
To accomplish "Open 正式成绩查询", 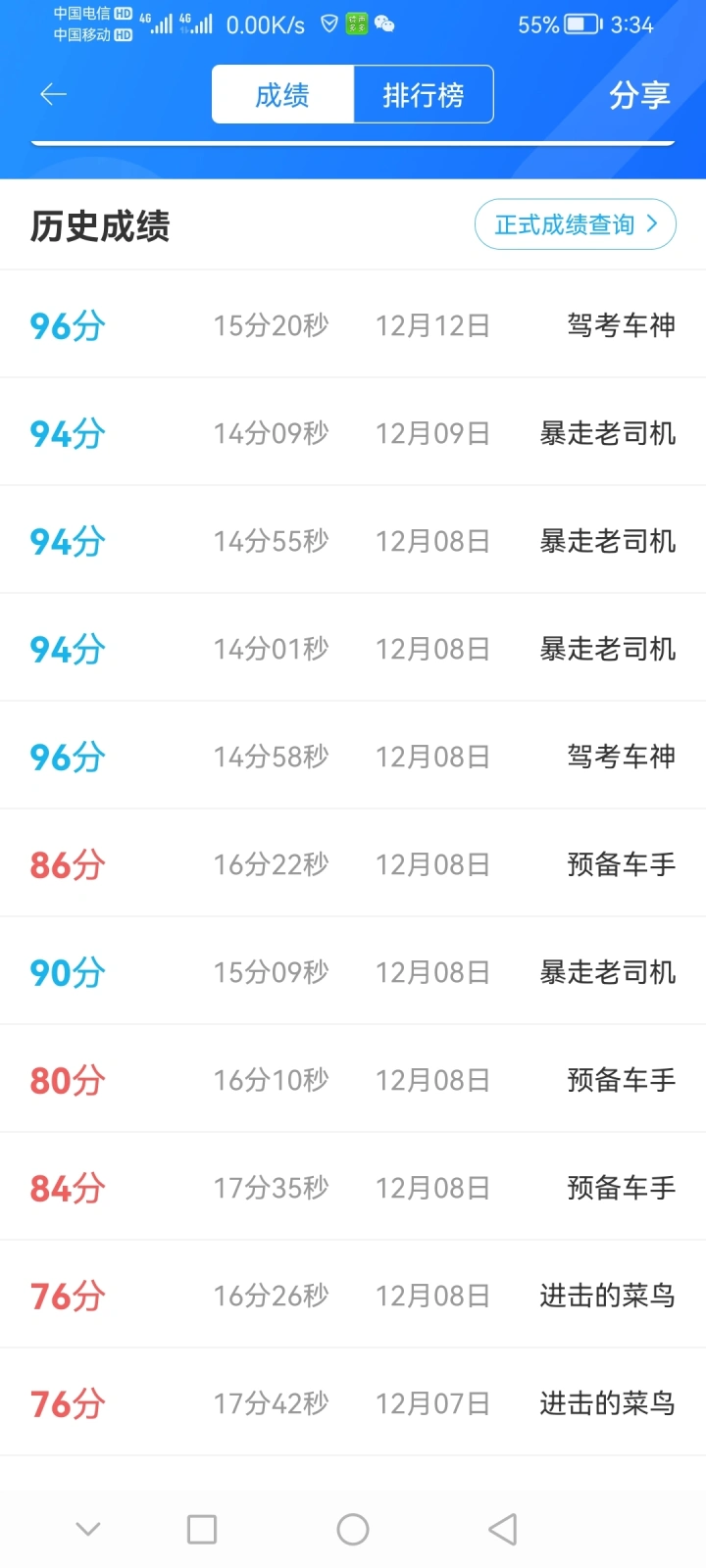I will (x=576, y=224).
